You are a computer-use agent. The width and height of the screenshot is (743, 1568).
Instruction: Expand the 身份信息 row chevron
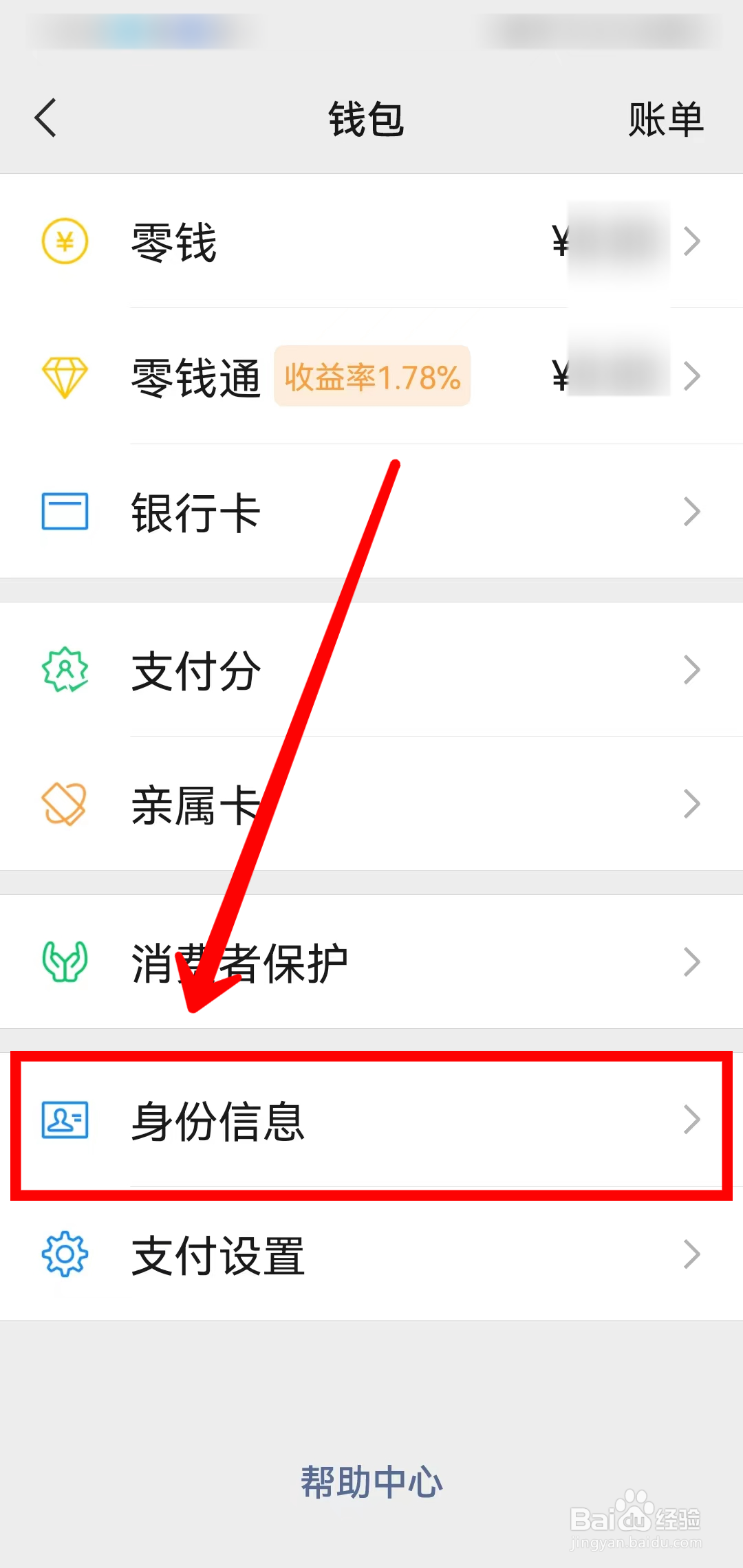pyautogui.click(x=693, y=1119)
